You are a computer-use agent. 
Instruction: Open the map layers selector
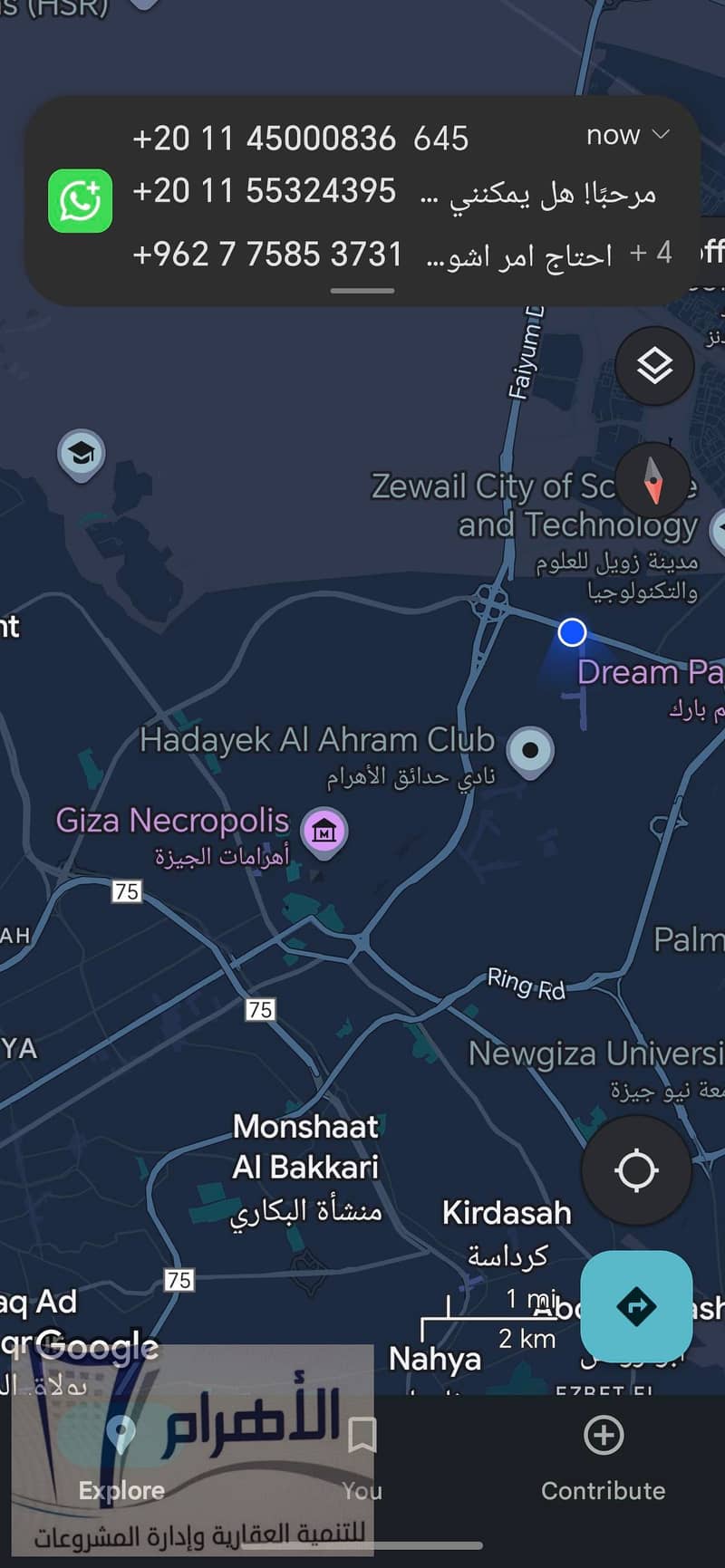[654, 367]
